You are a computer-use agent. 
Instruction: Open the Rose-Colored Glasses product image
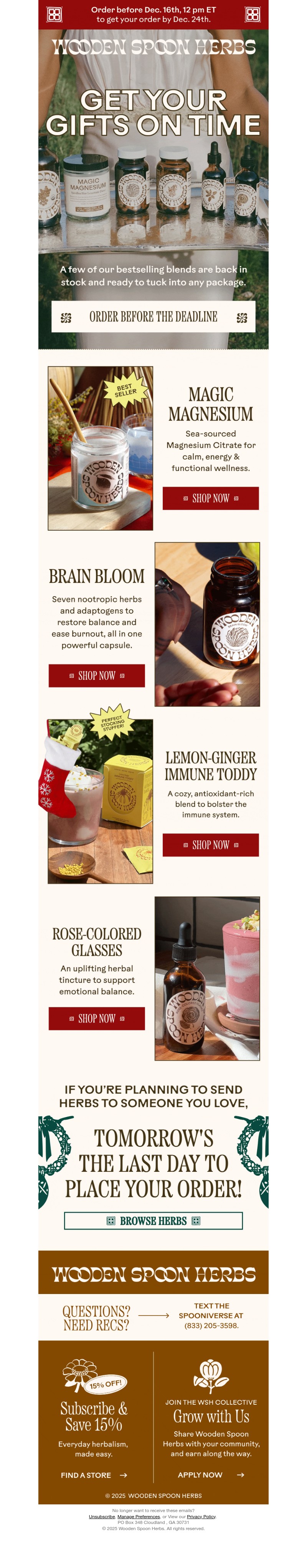tap(207, 978)
